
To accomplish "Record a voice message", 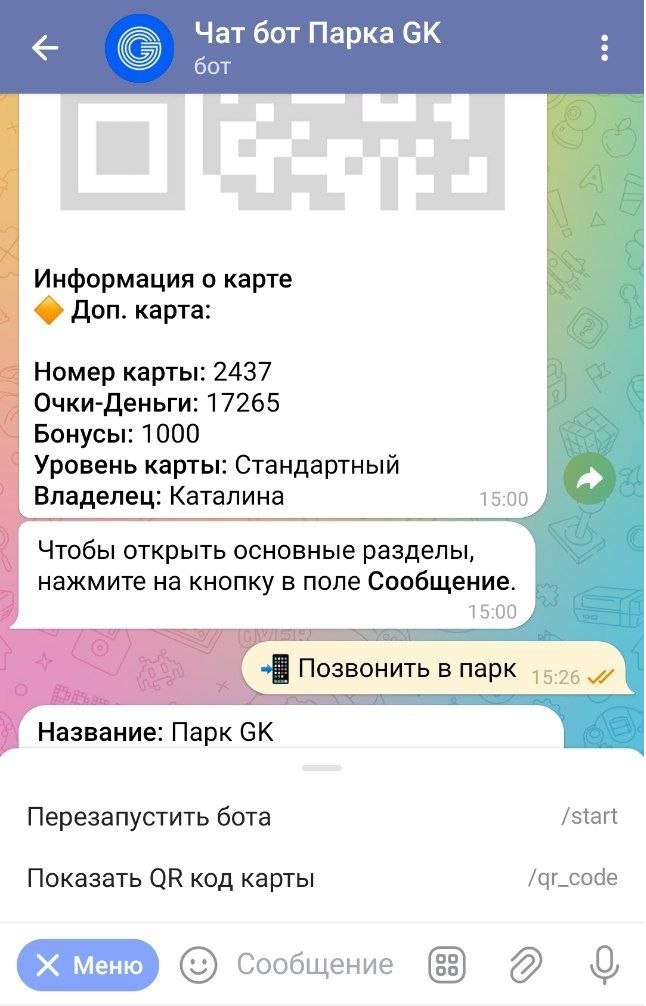I will 603,965.
